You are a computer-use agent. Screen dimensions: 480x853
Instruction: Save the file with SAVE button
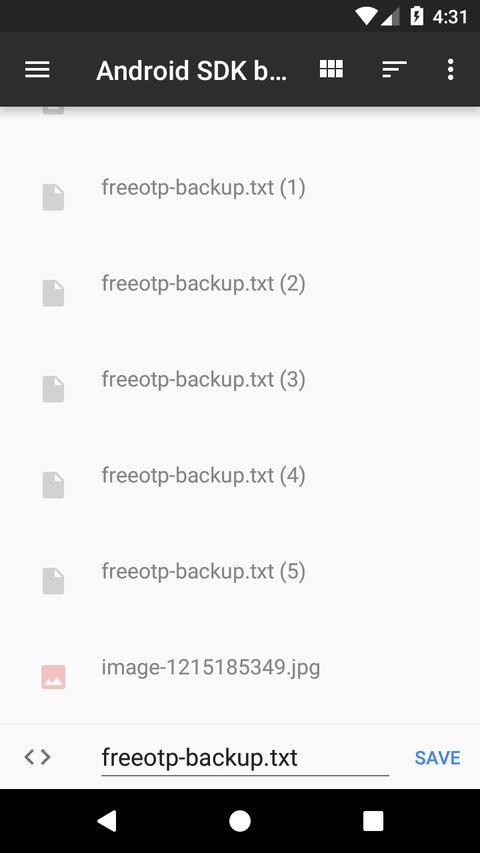(438, 758)
